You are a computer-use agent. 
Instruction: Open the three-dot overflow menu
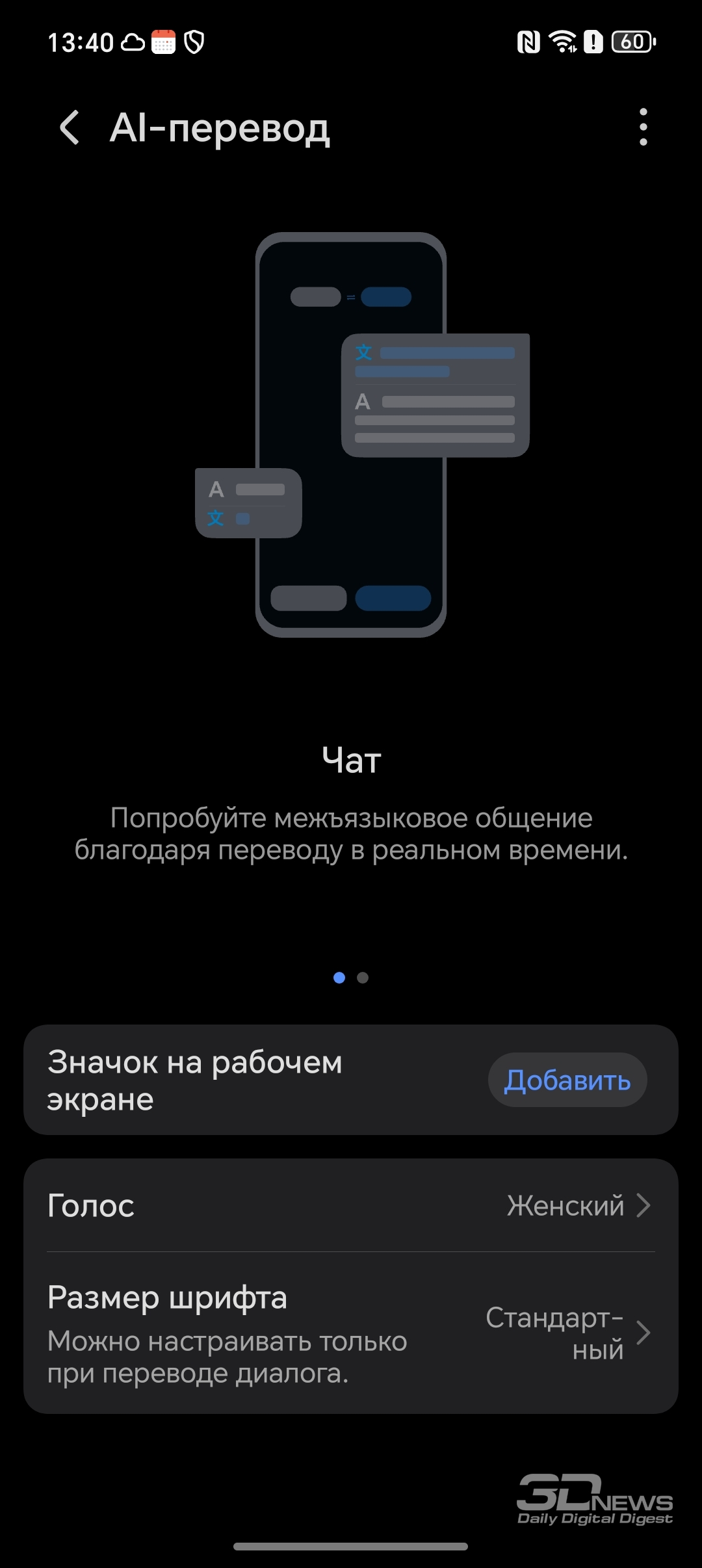(x=643, y=127)
